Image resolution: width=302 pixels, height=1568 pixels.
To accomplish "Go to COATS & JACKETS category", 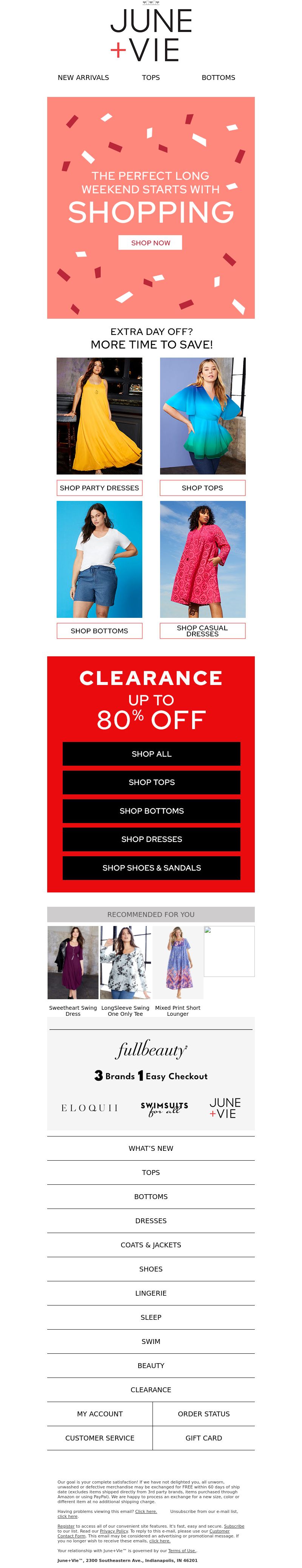I will tap(151, 1245).
